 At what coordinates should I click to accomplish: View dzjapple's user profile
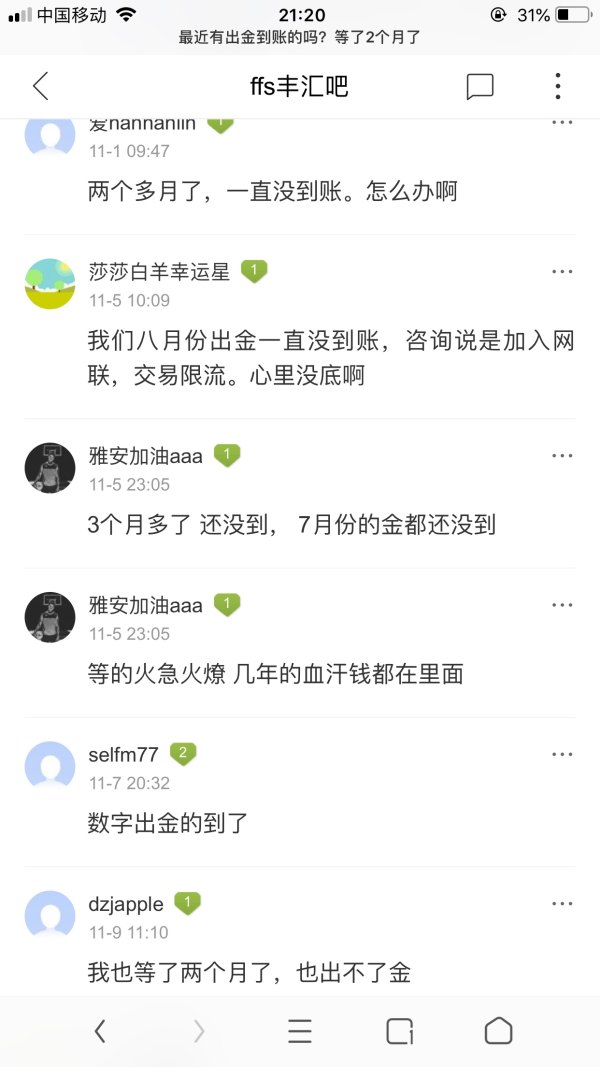pos(50,916)
